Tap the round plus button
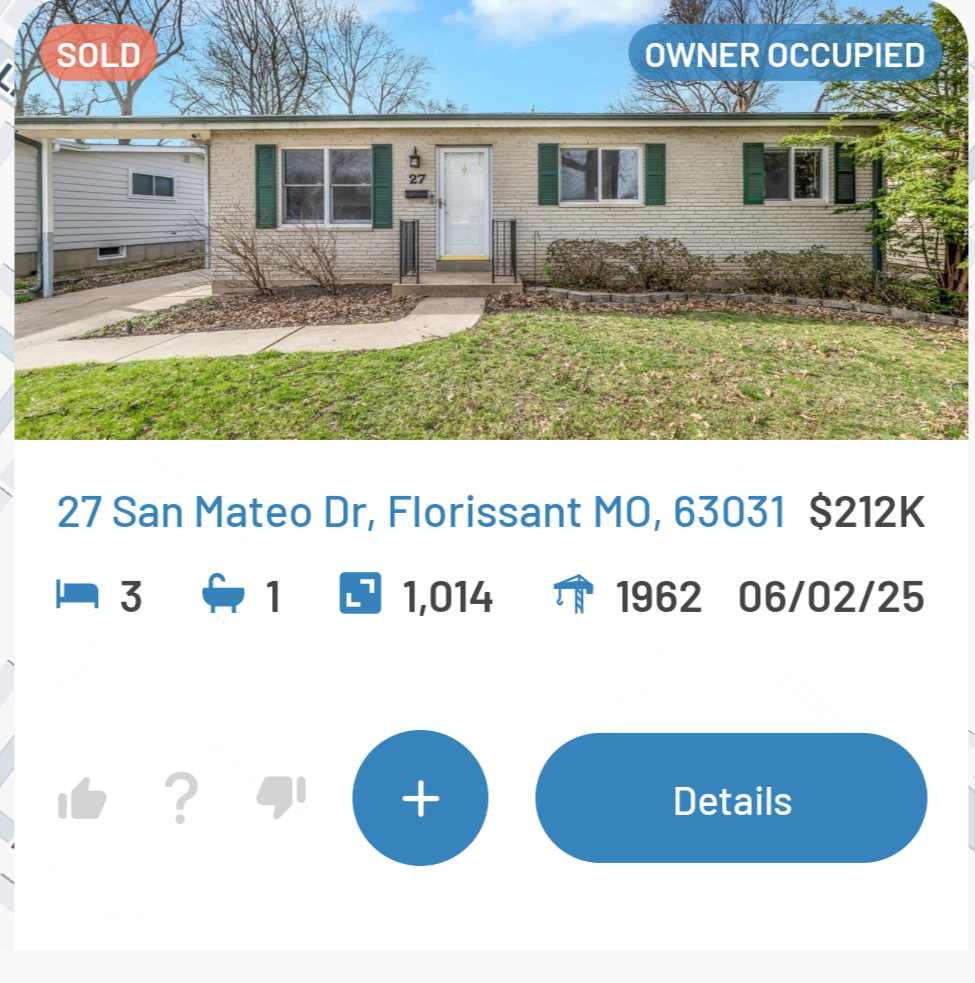 tap(420, 798)
